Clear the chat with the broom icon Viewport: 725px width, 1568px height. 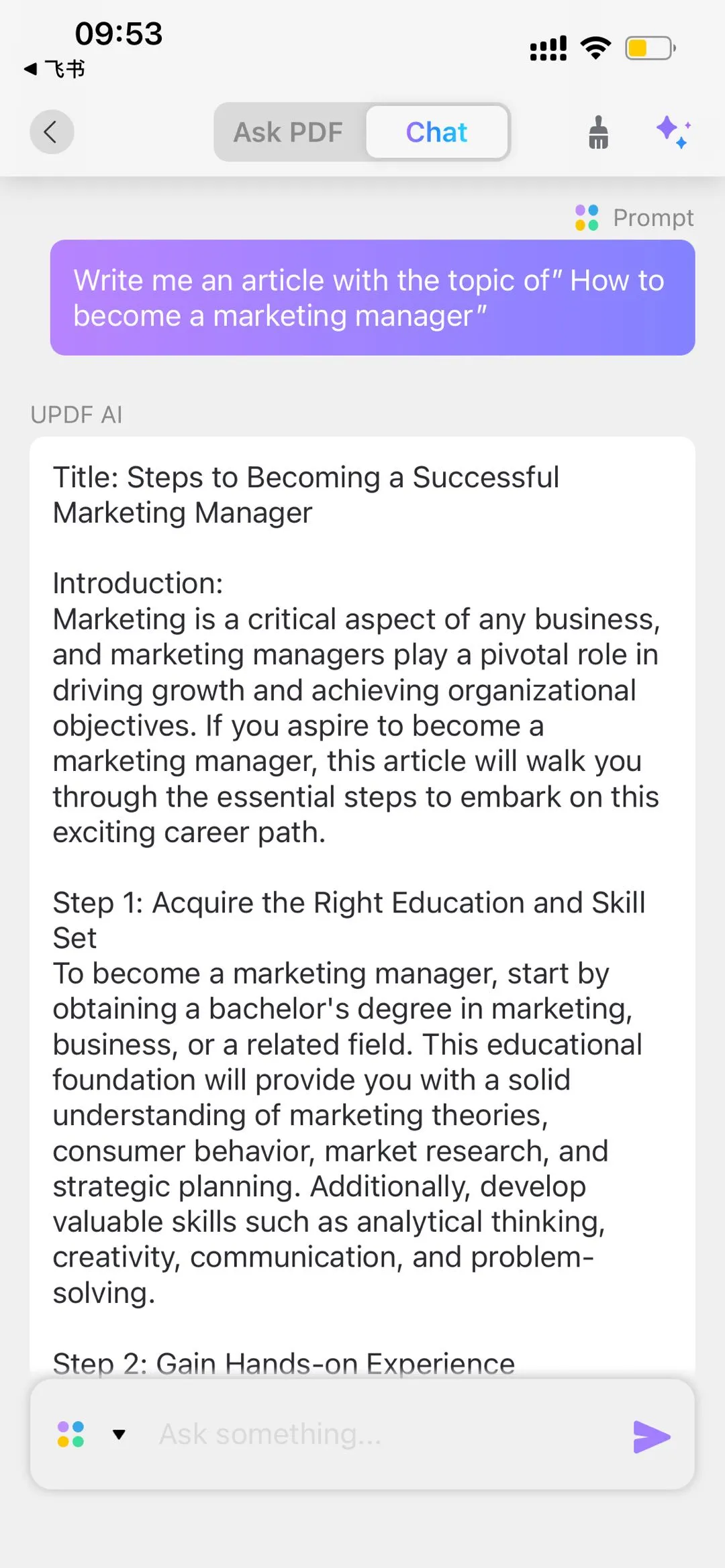tap(598, 132)
